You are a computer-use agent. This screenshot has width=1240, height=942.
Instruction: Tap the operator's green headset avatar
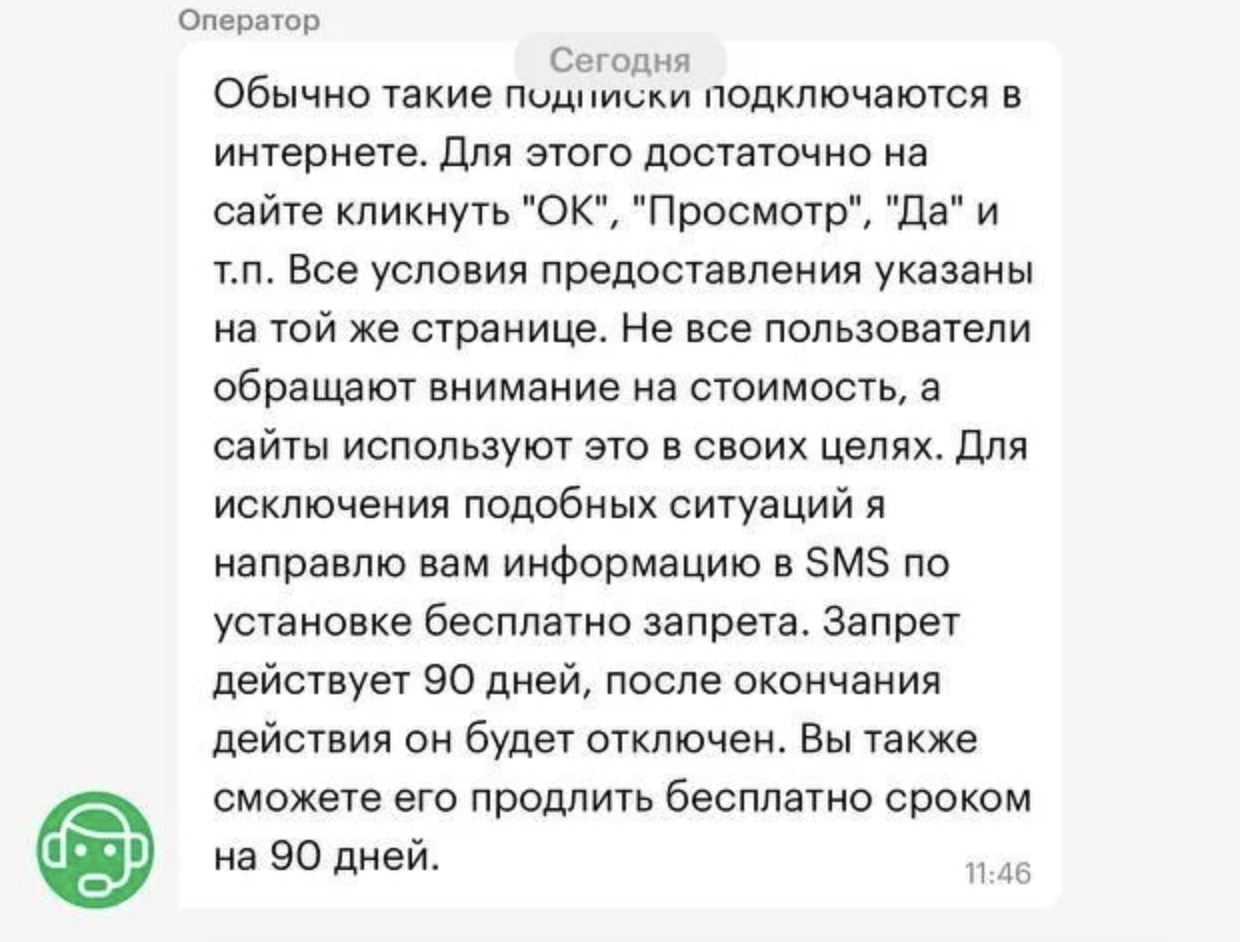coord(95,848)
